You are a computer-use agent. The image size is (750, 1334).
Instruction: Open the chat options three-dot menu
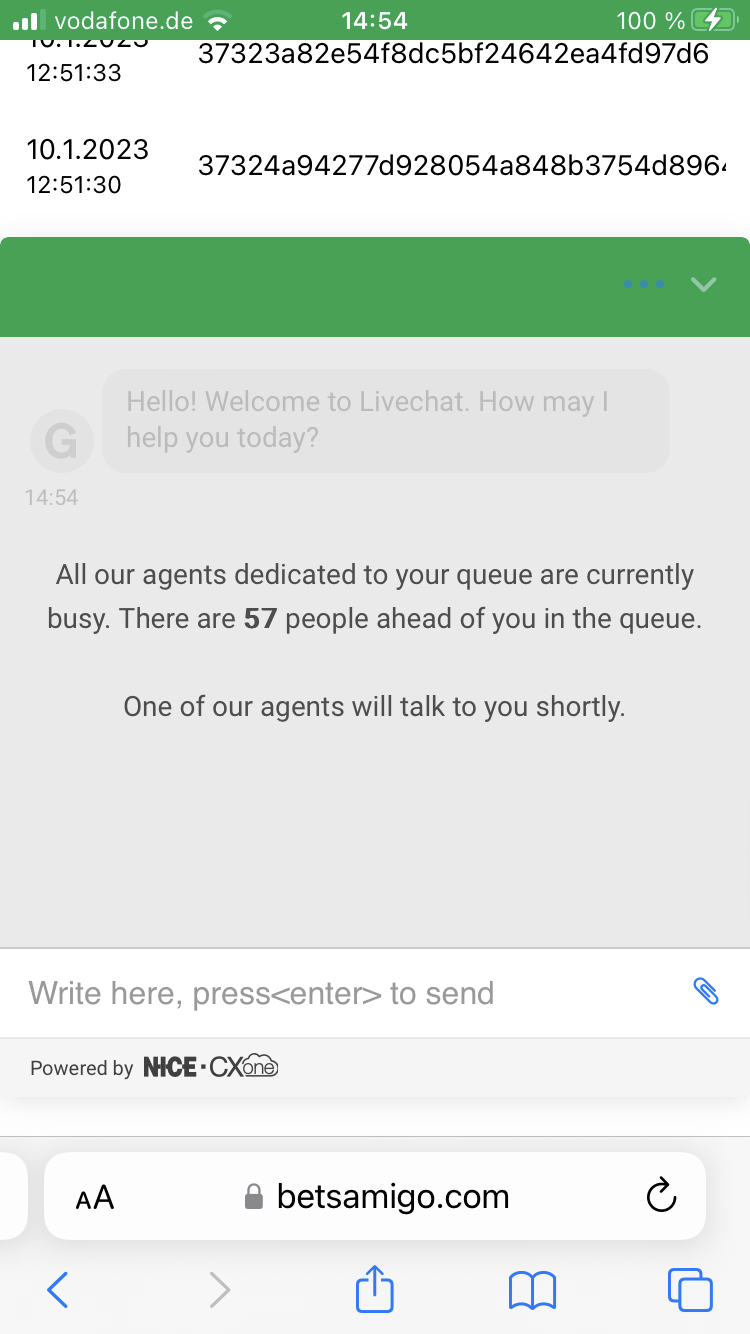644,285
